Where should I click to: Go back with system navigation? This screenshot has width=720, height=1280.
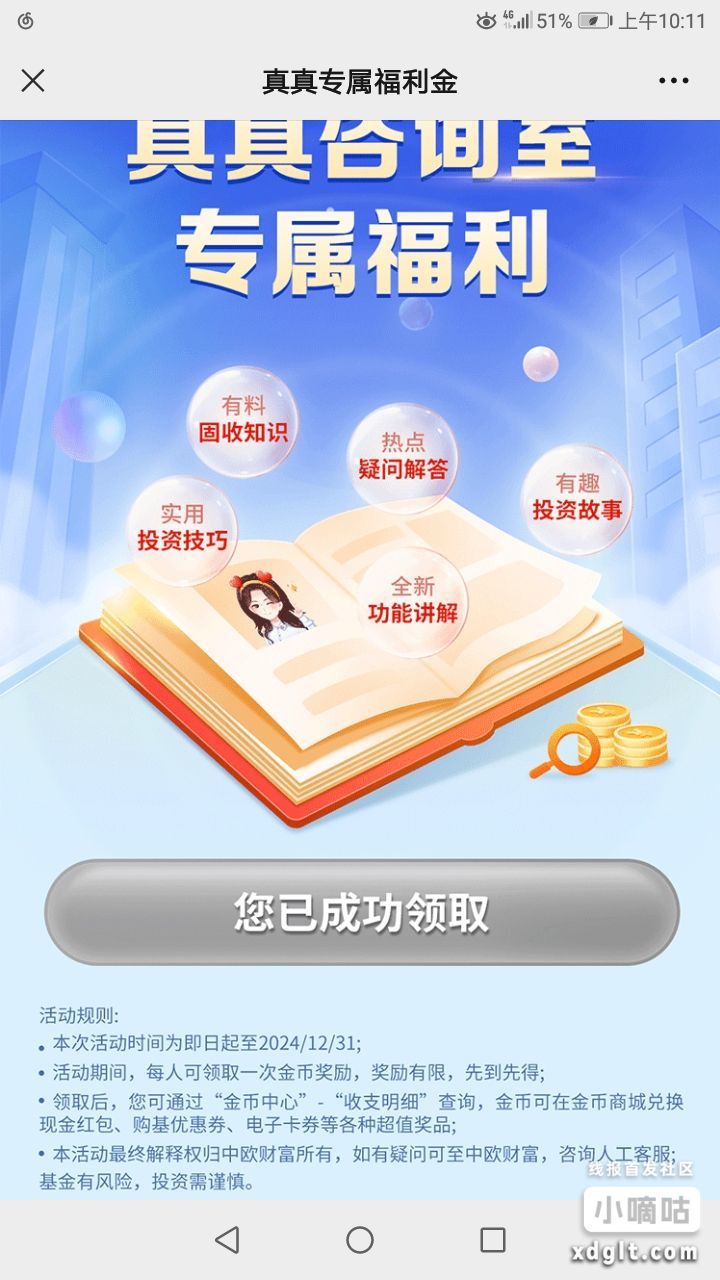point(227,1240)
